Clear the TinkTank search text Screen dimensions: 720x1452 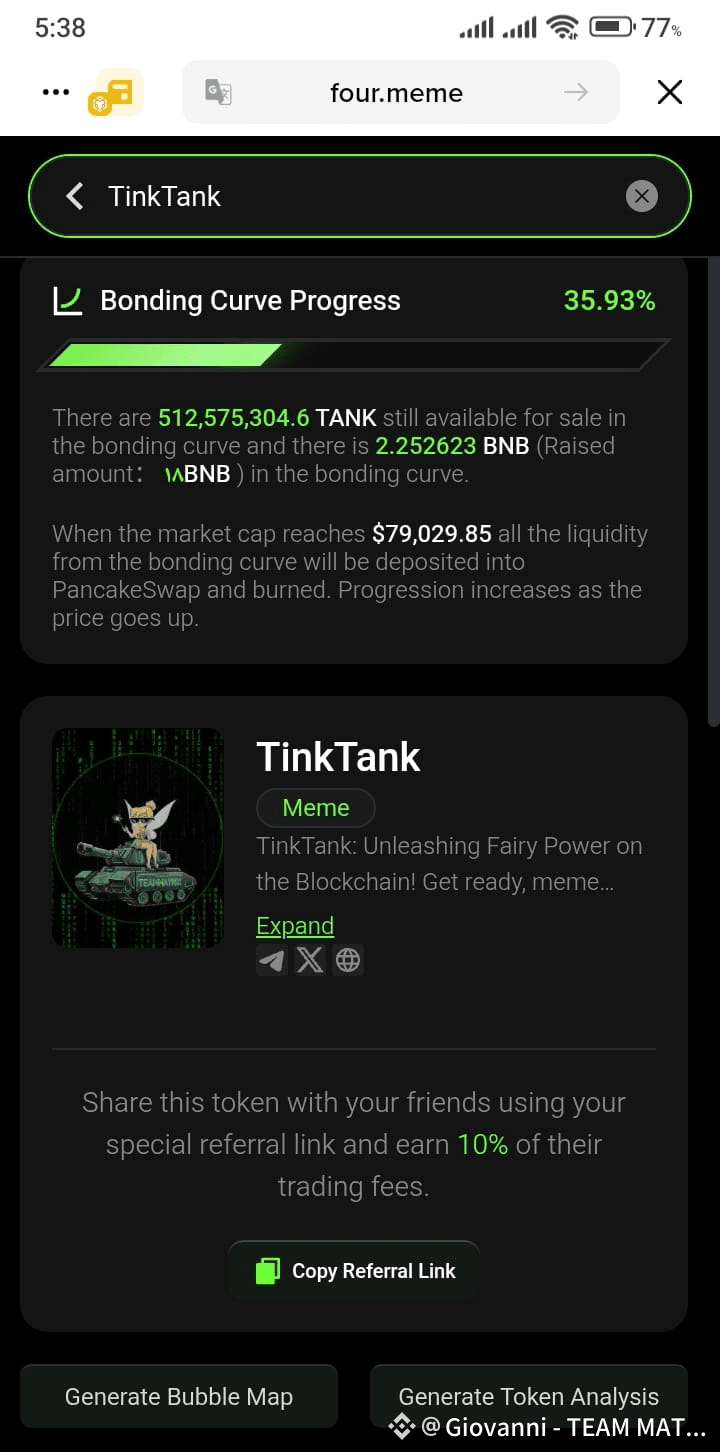pos(641,196)
